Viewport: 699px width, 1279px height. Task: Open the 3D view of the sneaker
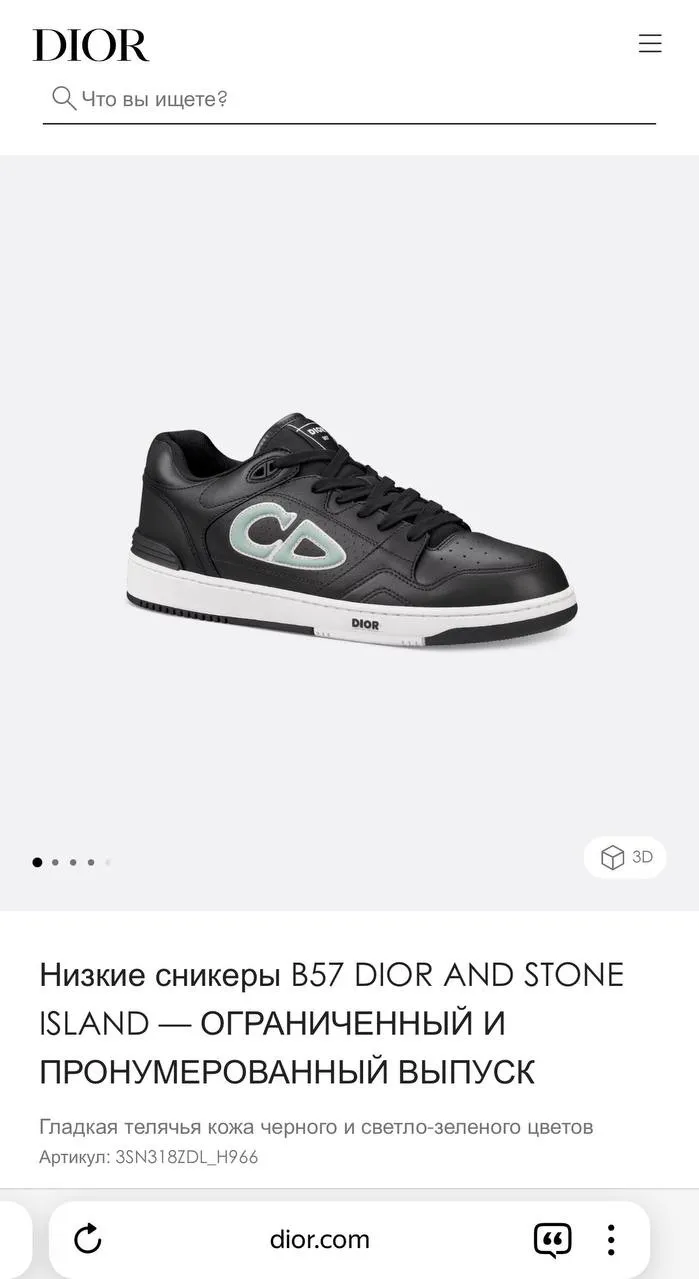(x=626, y=857)
